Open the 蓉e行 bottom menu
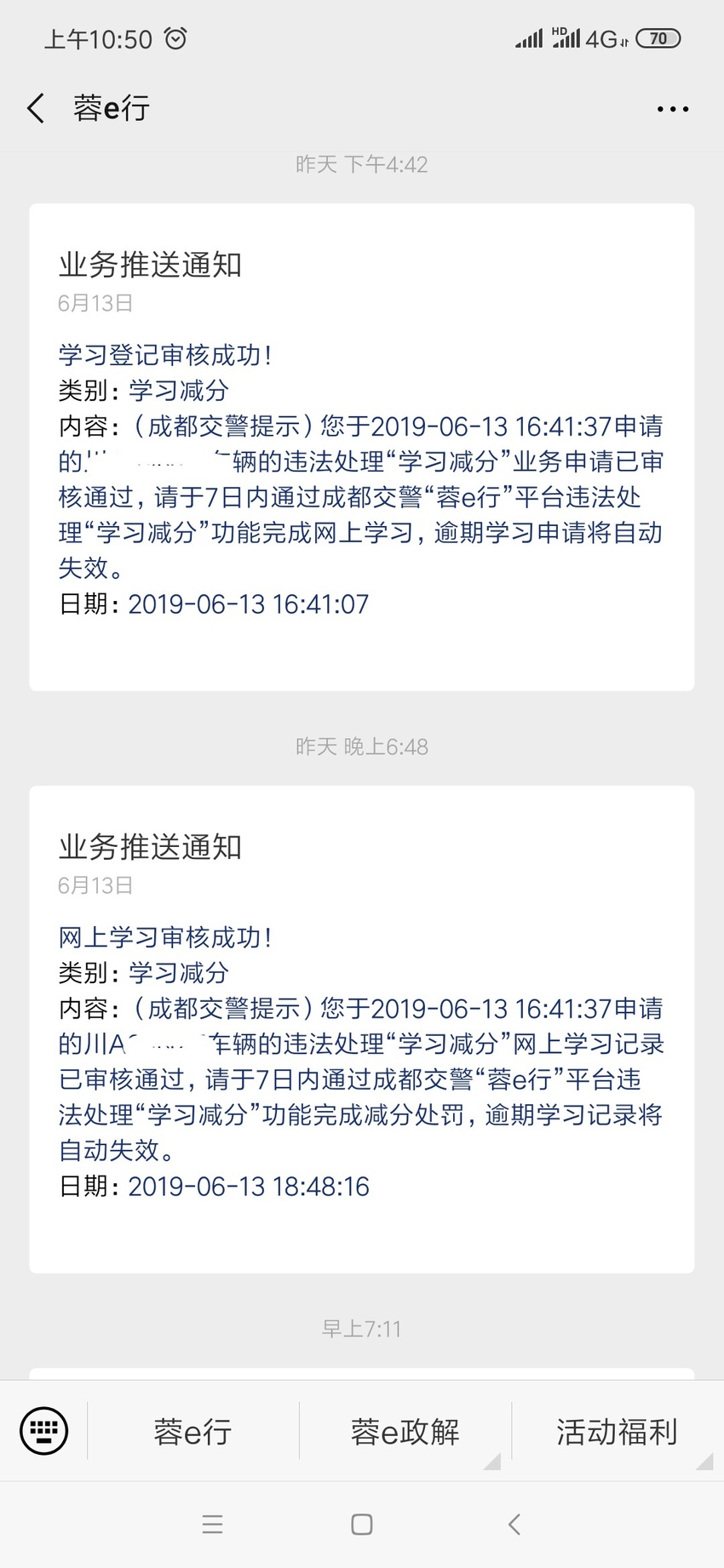The image size is (724, 1568). (193, 1432)
